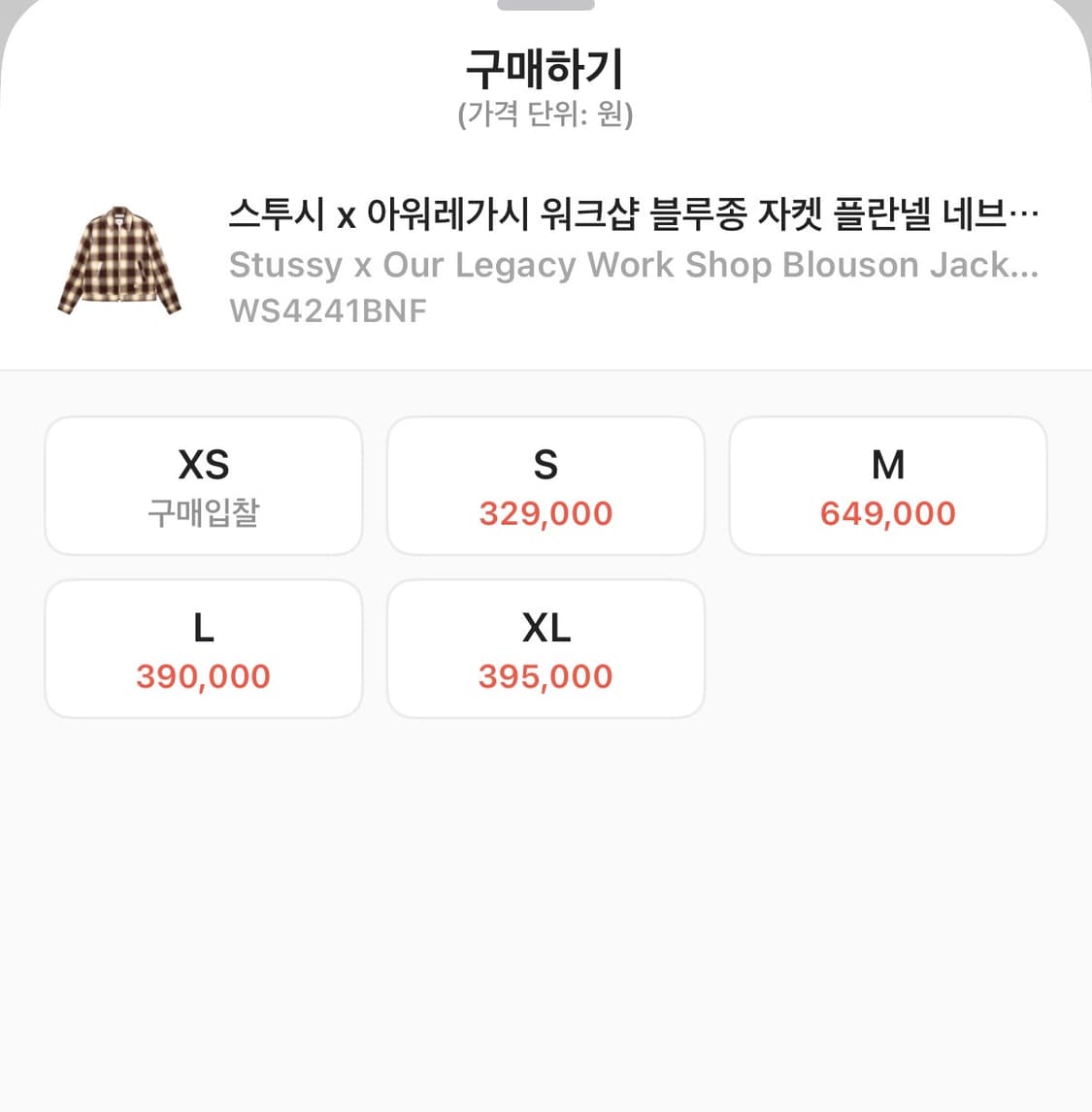This screenshot has height=1112, width=1092.
Task: Select size L priced 390,000
Action: pos(203,648)
